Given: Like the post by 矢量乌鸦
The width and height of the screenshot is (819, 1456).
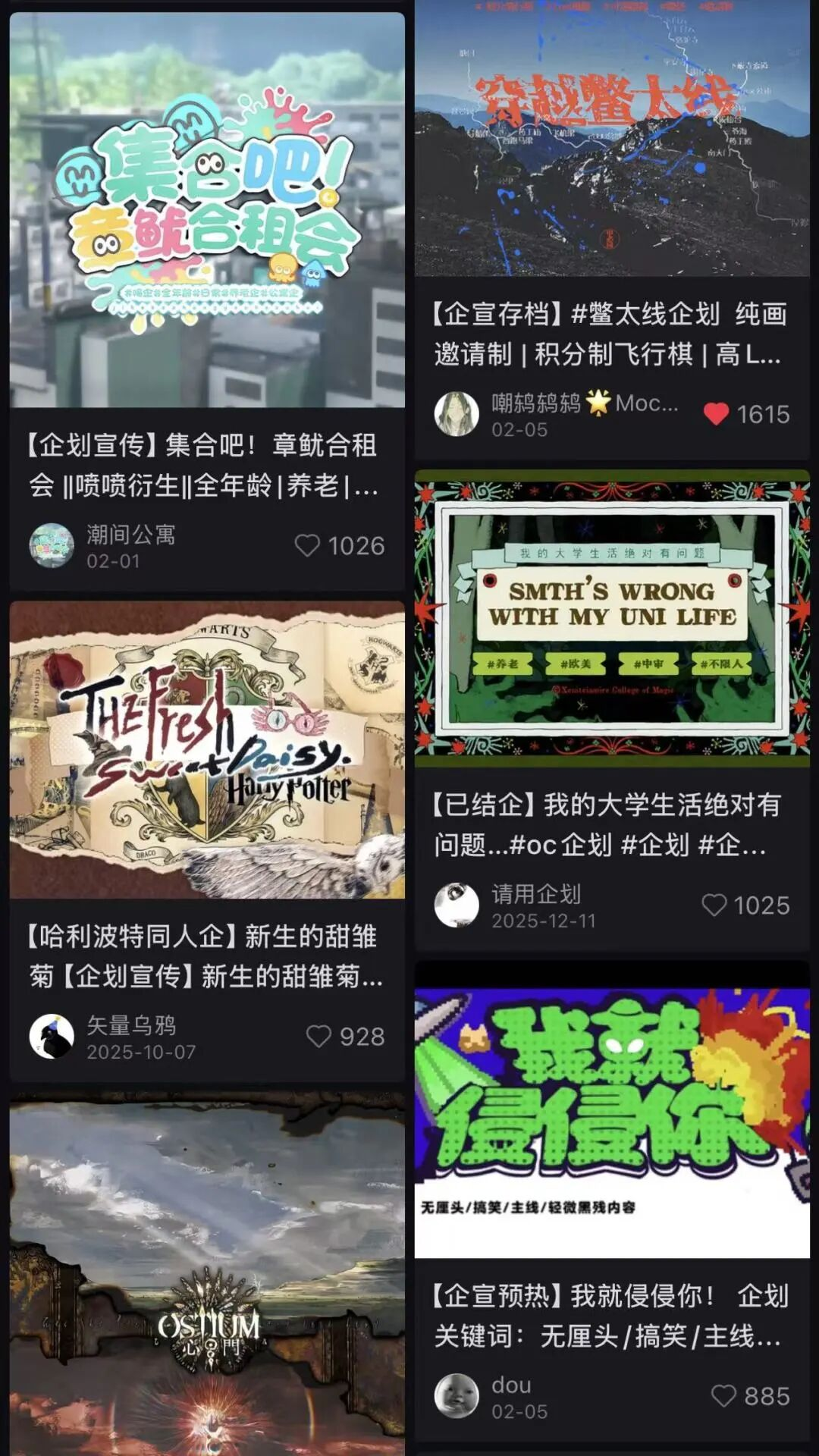Looking at the screenshot, I should tap(318, 1037).
